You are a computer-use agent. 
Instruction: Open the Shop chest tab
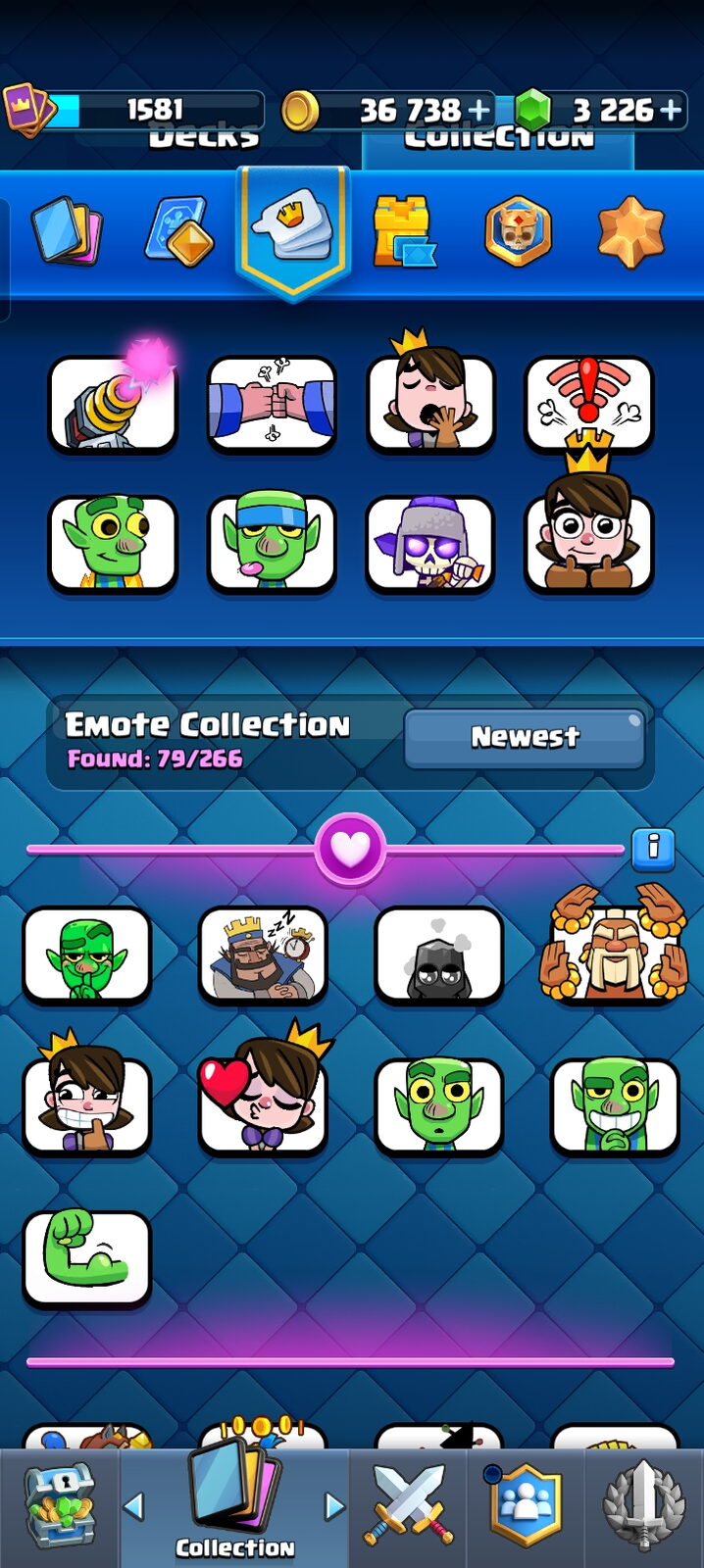(60, 1507)
